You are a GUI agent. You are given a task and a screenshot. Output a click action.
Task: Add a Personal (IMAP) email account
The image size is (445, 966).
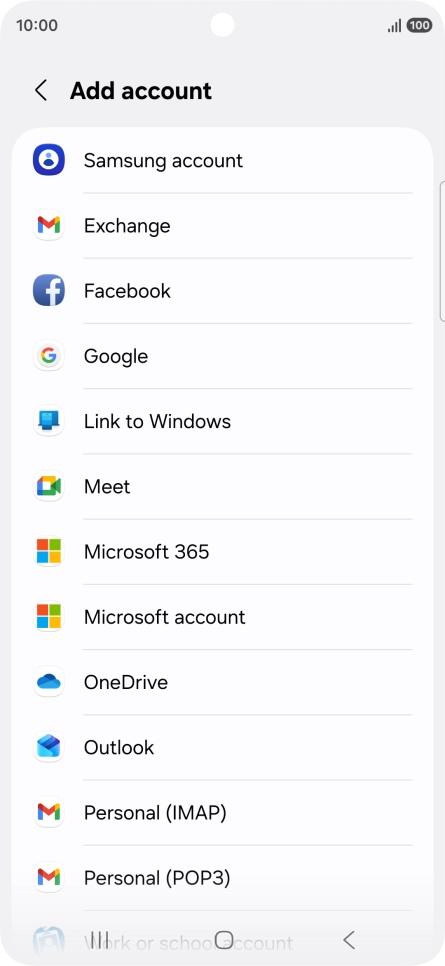coord(222,813)
